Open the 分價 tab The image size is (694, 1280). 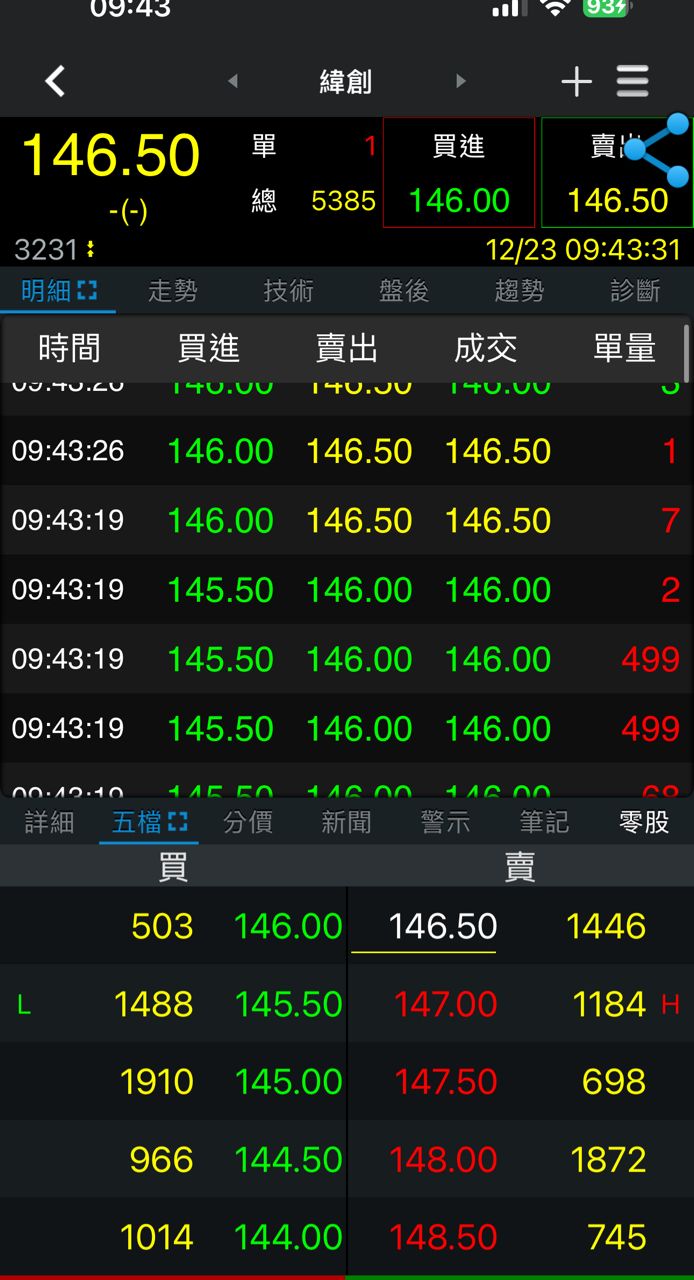pyautogui.click(x=248, y=822)
